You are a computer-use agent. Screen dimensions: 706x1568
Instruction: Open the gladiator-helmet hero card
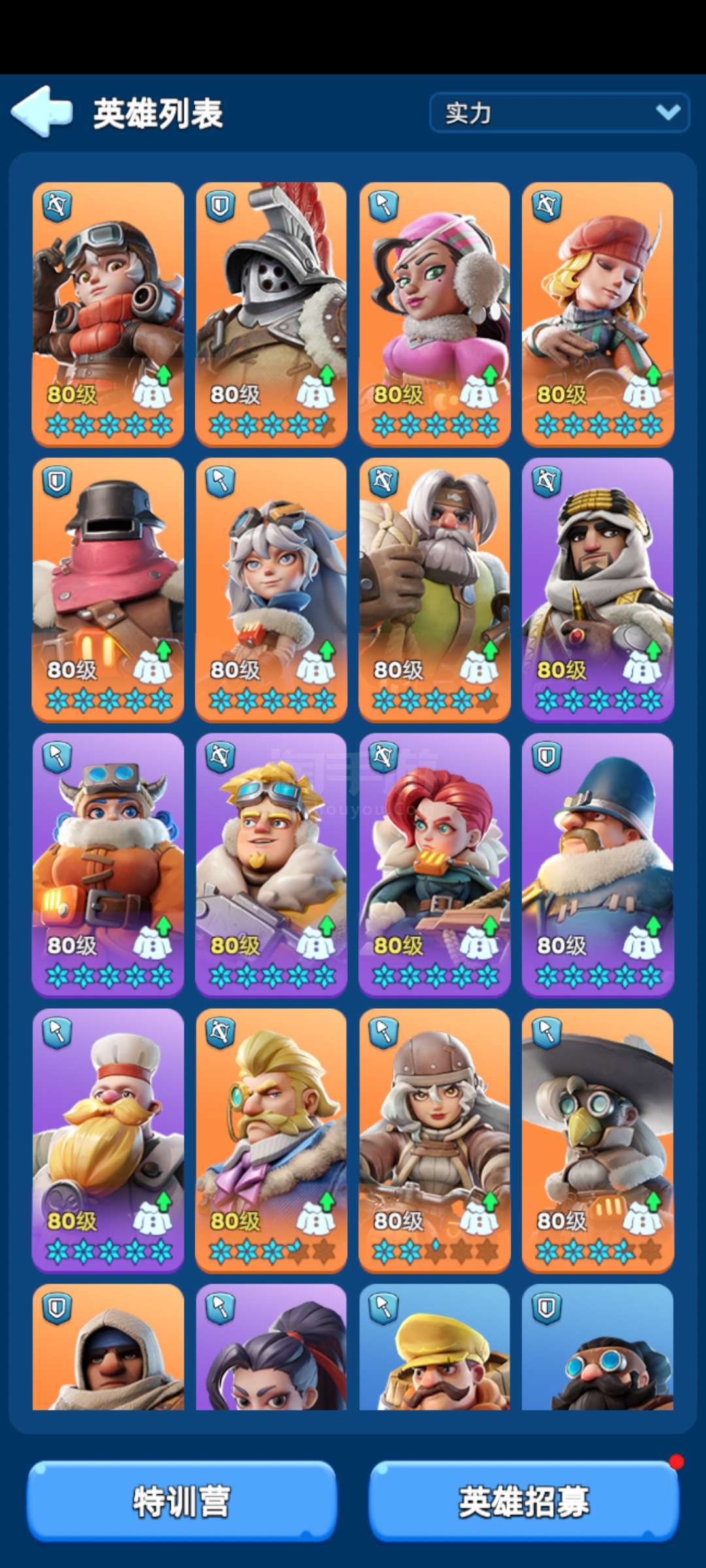271,314
